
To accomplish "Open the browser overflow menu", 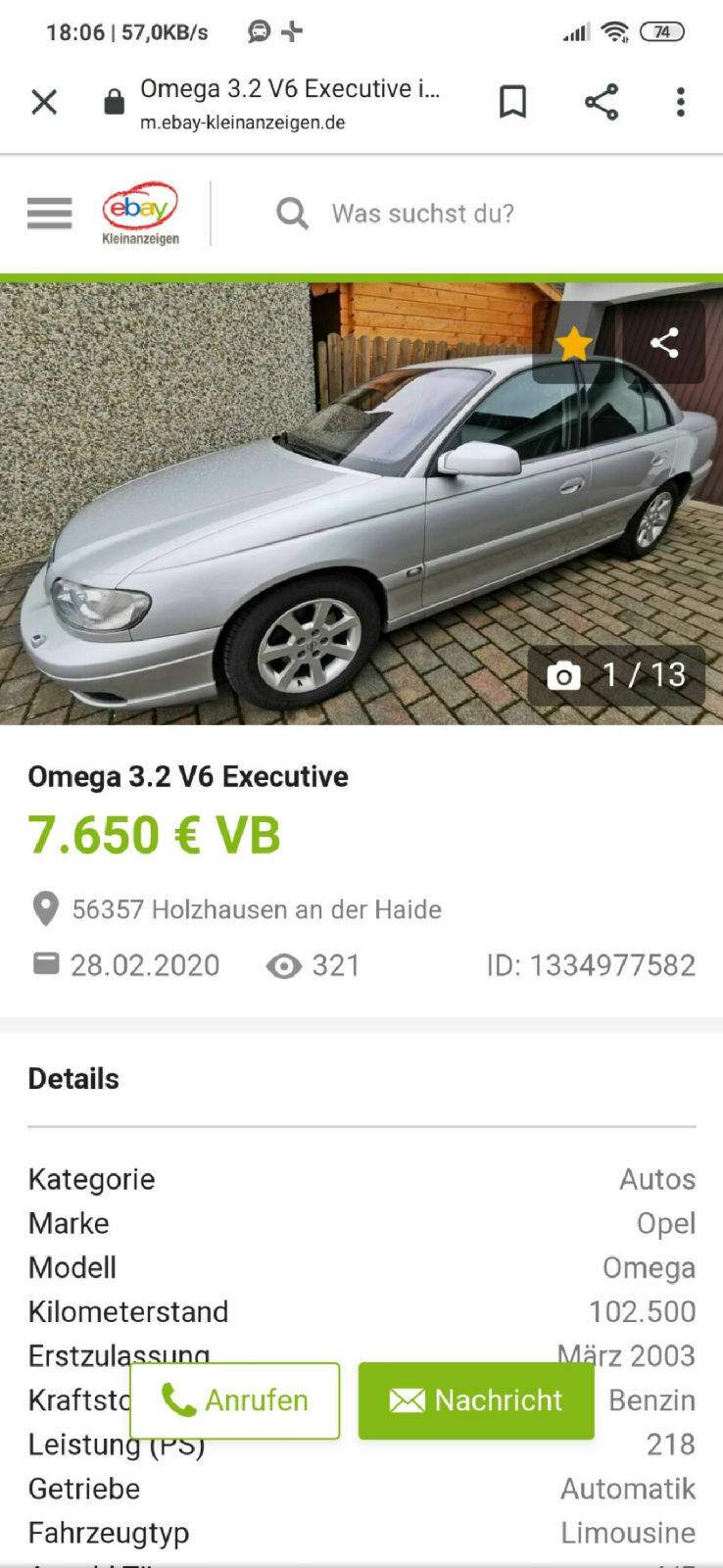I will (680, 102).
